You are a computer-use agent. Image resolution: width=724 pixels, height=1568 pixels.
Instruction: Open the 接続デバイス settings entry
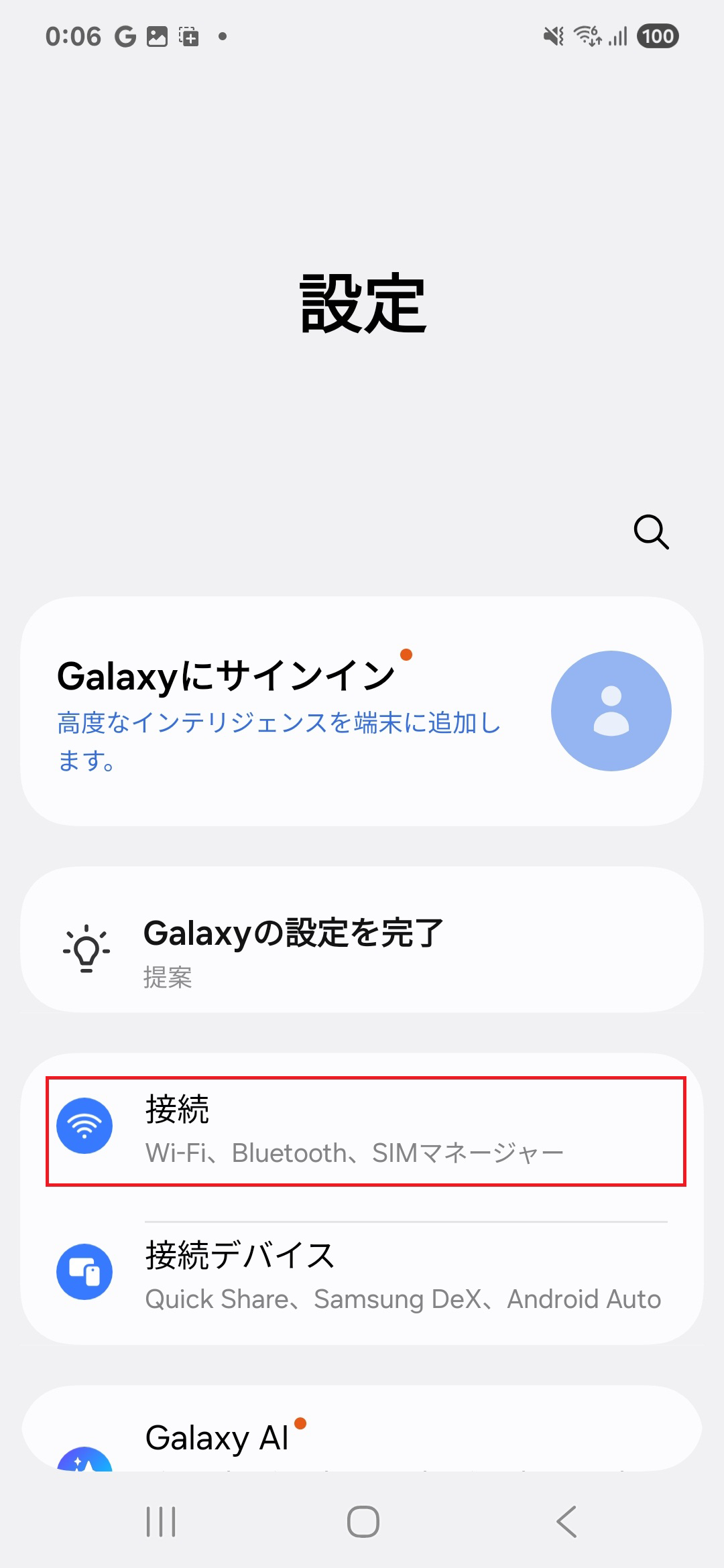[x=362, y=1273]
